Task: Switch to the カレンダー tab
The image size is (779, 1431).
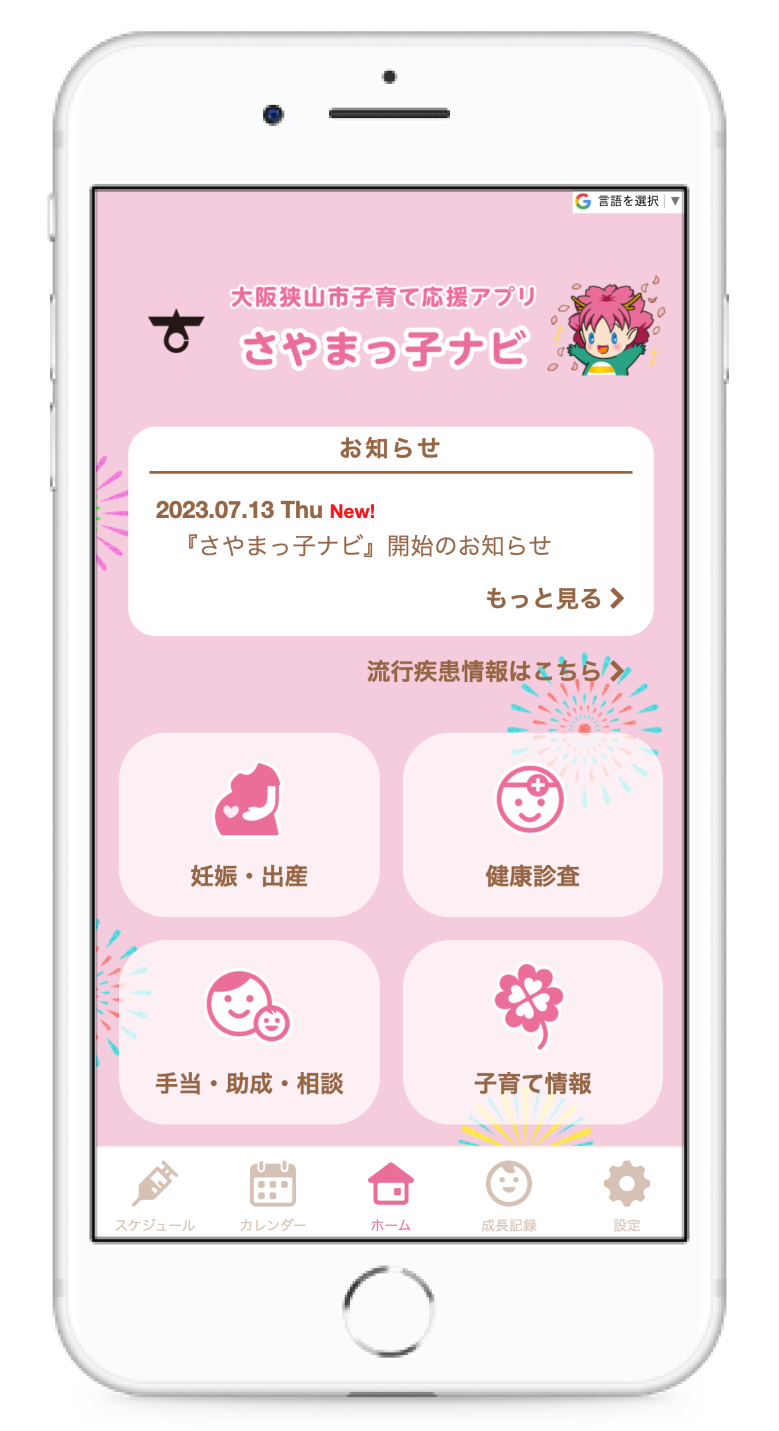Action: click(x=272, y=1196)
